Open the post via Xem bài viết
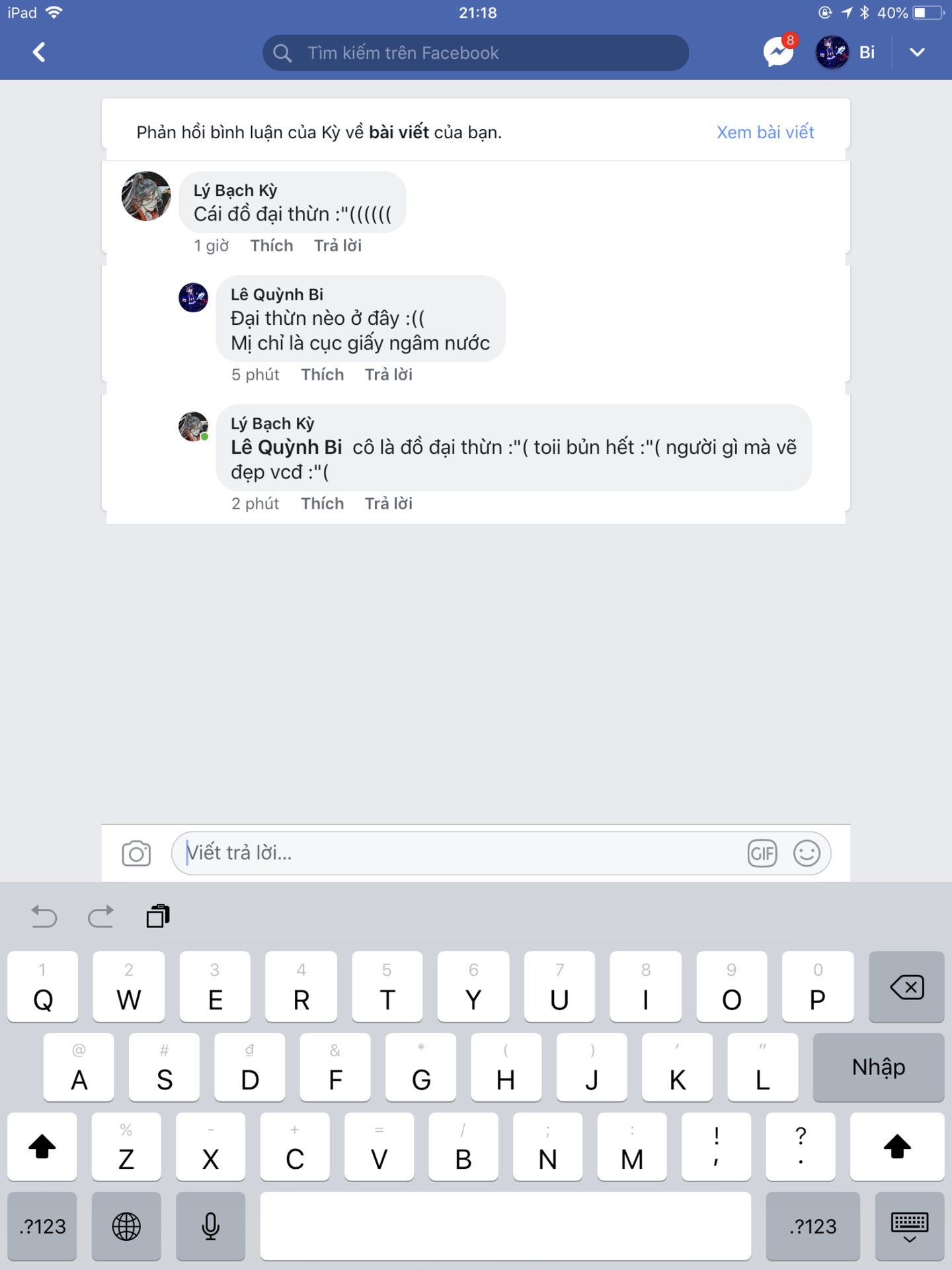Screen dimensions: 952x1270 pyautogui.click(x=765, y=132)
